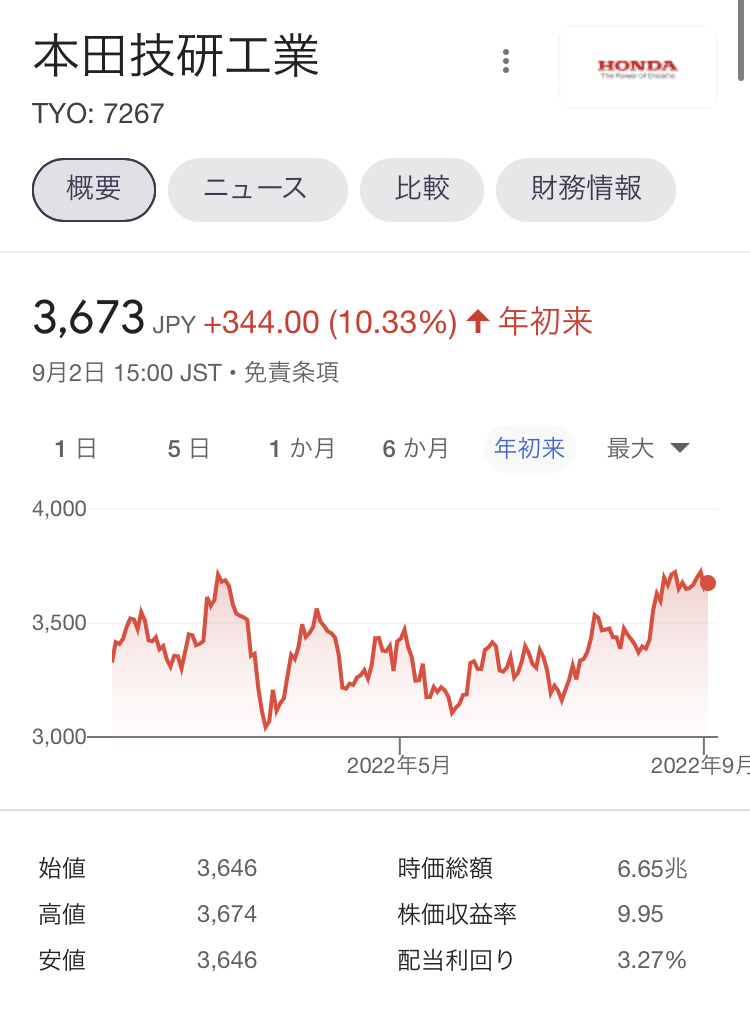Screen dimensions: 750x1010
Task: Open the Honda logo thumbnail
Action: [637, 68]
